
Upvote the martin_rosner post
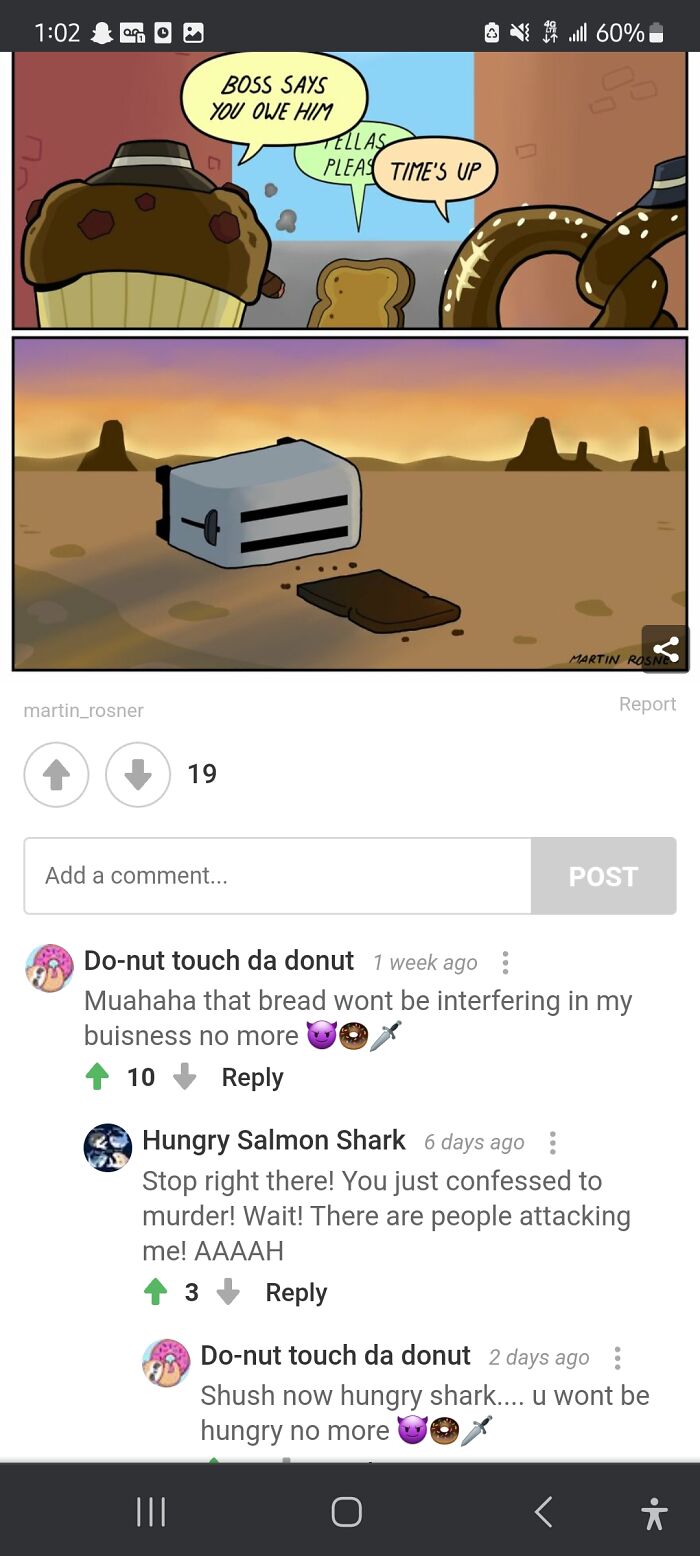[57, 774]
